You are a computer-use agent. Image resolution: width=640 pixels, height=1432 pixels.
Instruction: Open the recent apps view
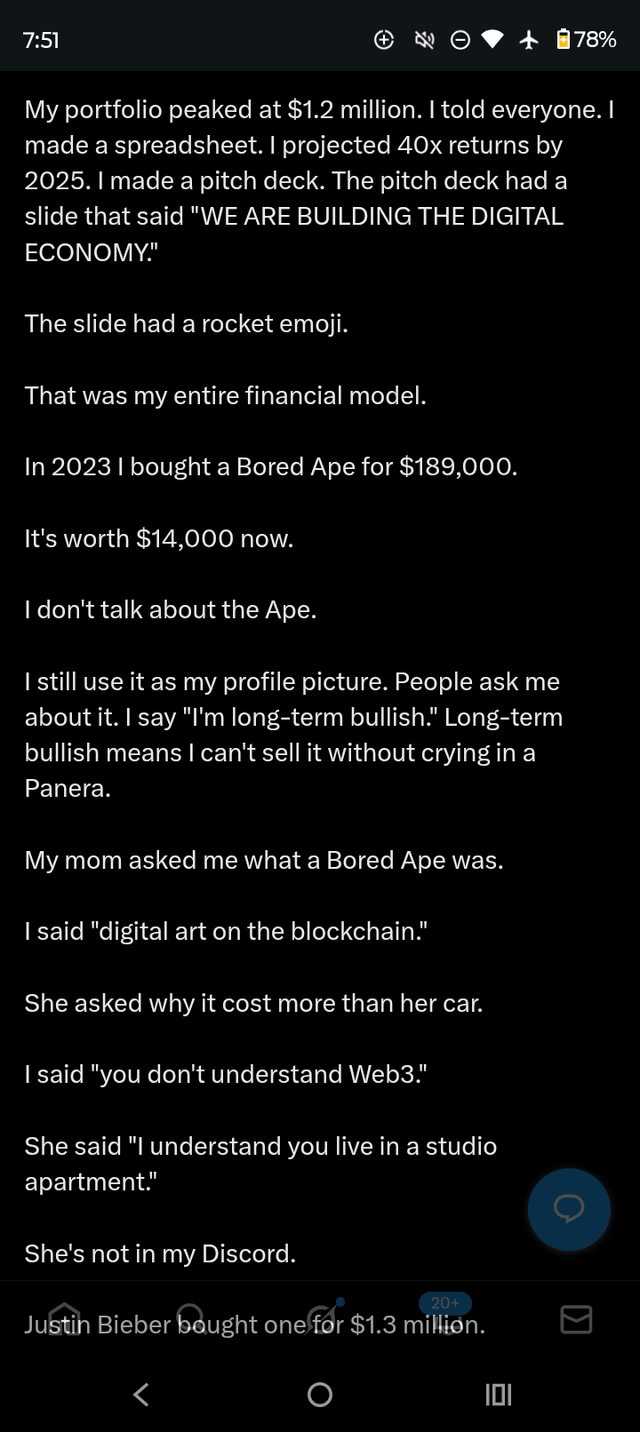[498, 1394]
